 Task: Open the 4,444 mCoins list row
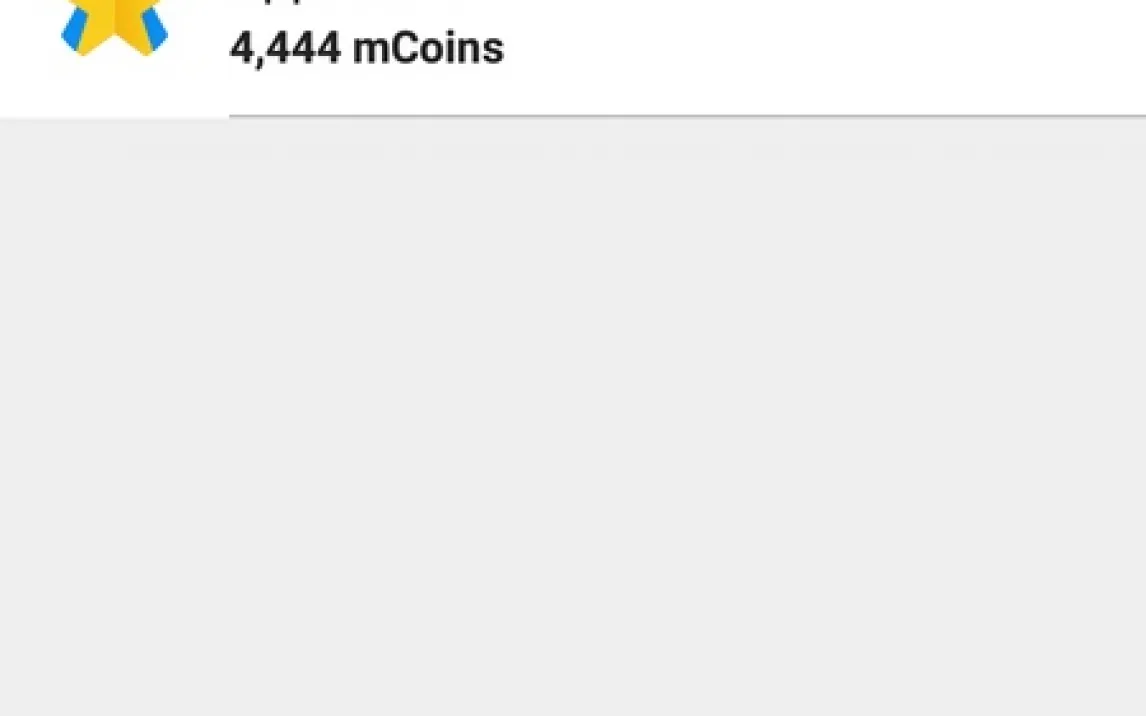[572, 48]
